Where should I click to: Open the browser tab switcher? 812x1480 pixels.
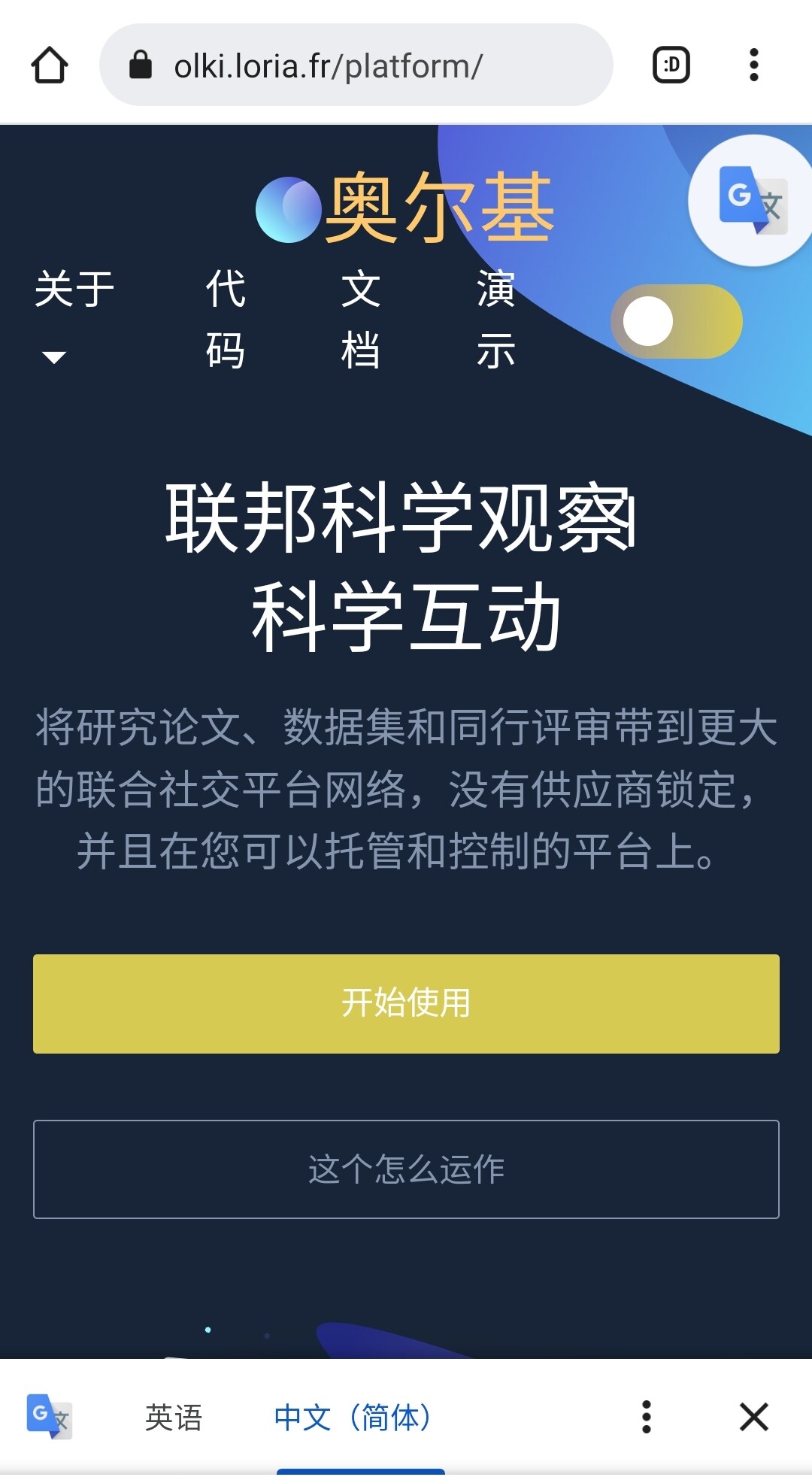(671, 65)
